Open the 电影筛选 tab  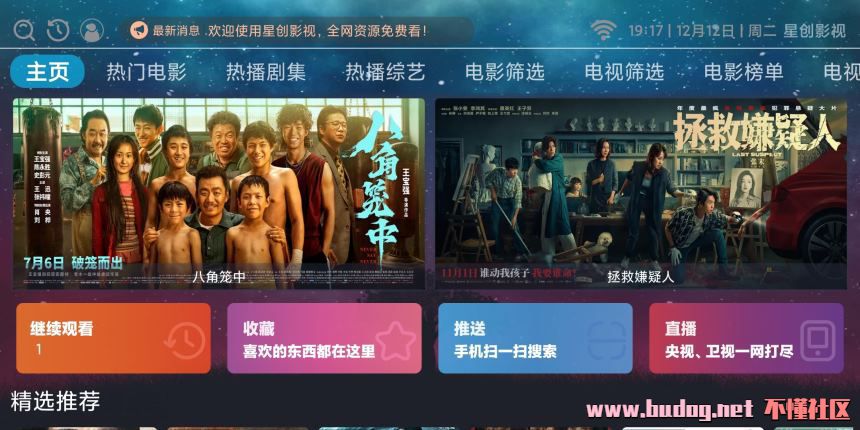click(x=505, y=72)
